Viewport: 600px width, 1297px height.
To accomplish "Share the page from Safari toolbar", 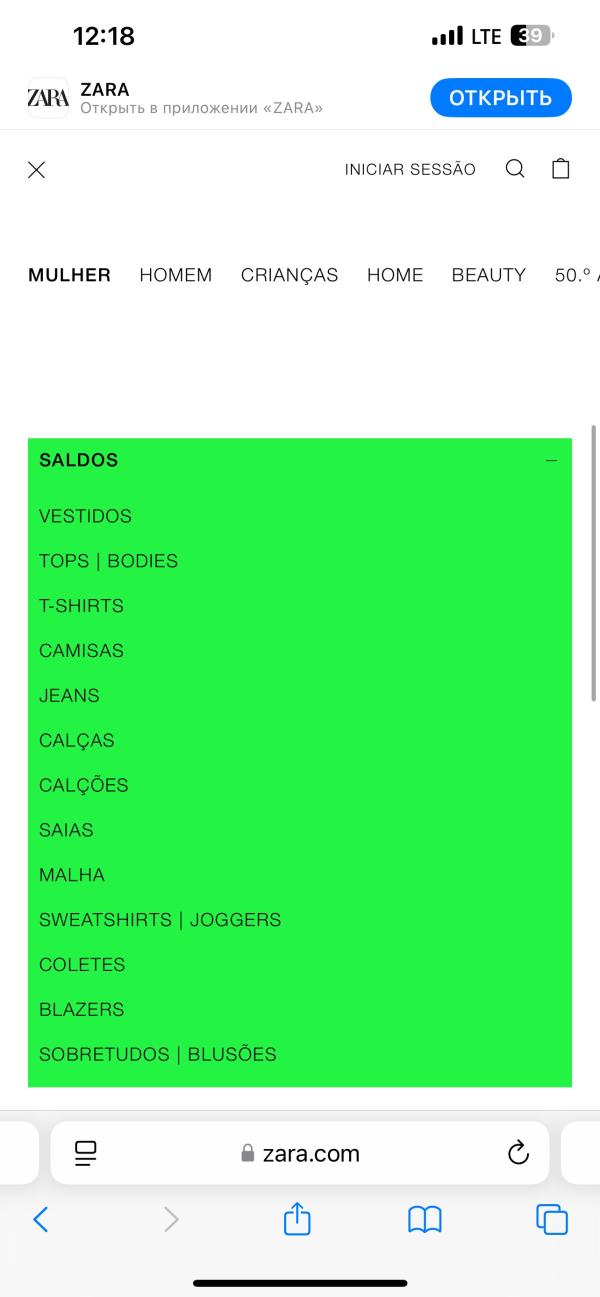I will [297, 1219].
